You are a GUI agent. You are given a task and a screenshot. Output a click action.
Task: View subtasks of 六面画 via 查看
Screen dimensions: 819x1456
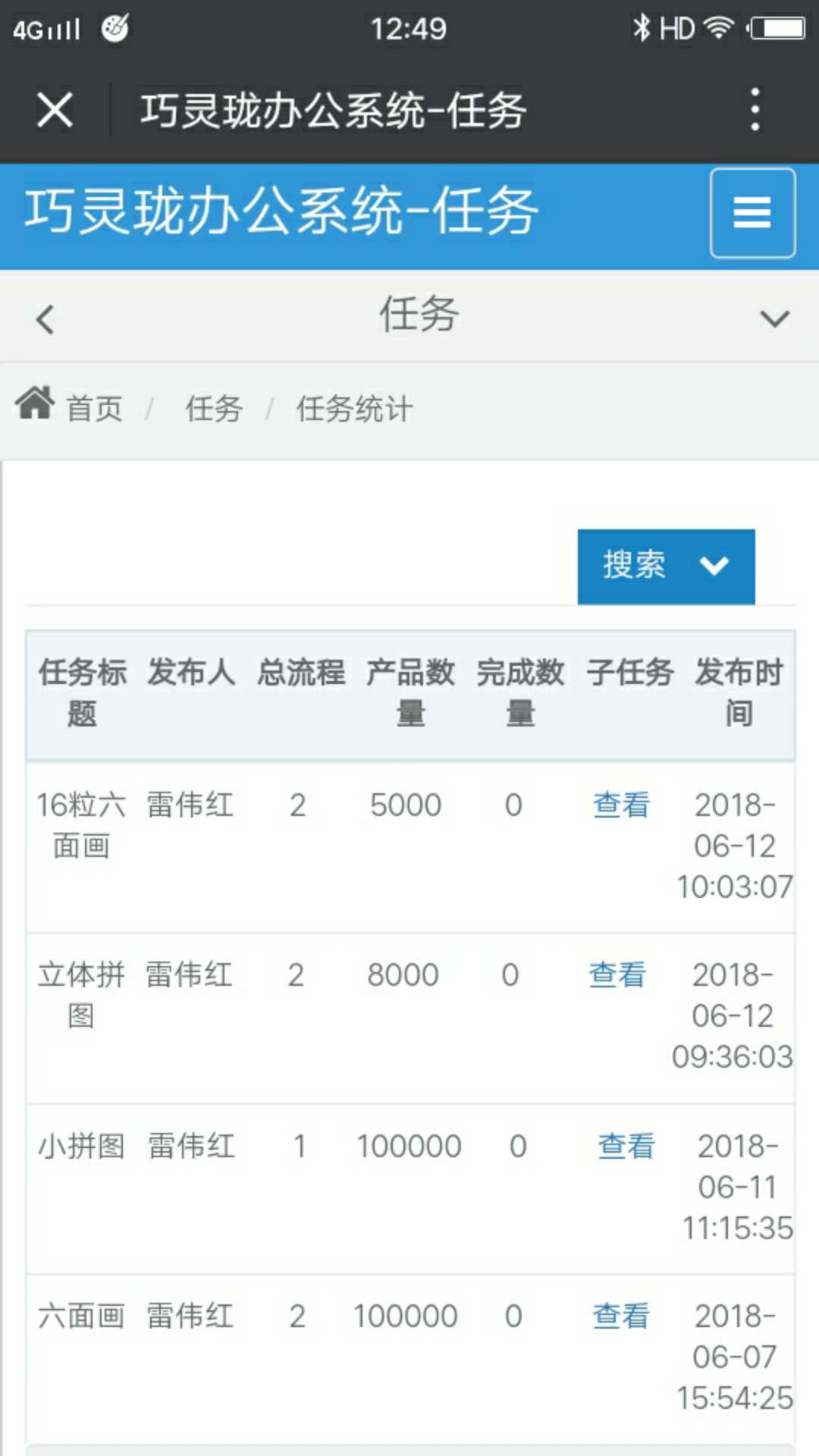(621, 1316)
